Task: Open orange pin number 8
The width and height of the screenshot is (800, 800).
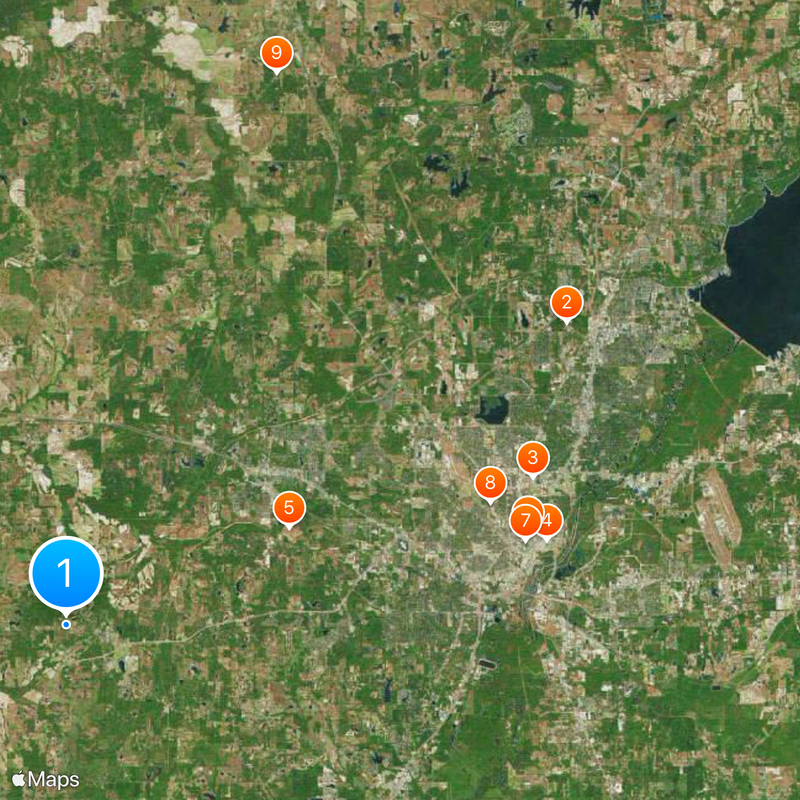Action: pos(490,484)
